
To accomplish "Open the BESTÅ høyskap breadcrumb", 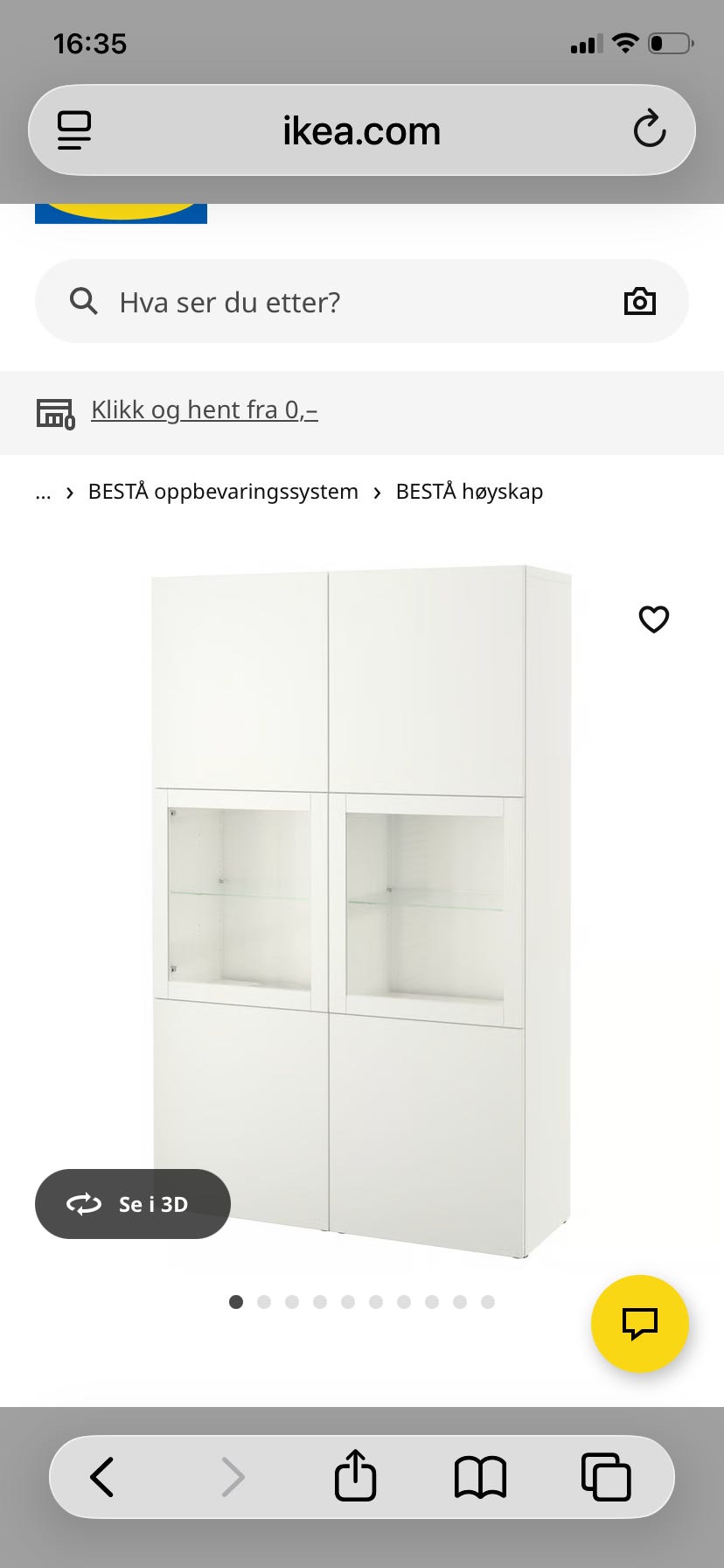I will tap(470, 492).
